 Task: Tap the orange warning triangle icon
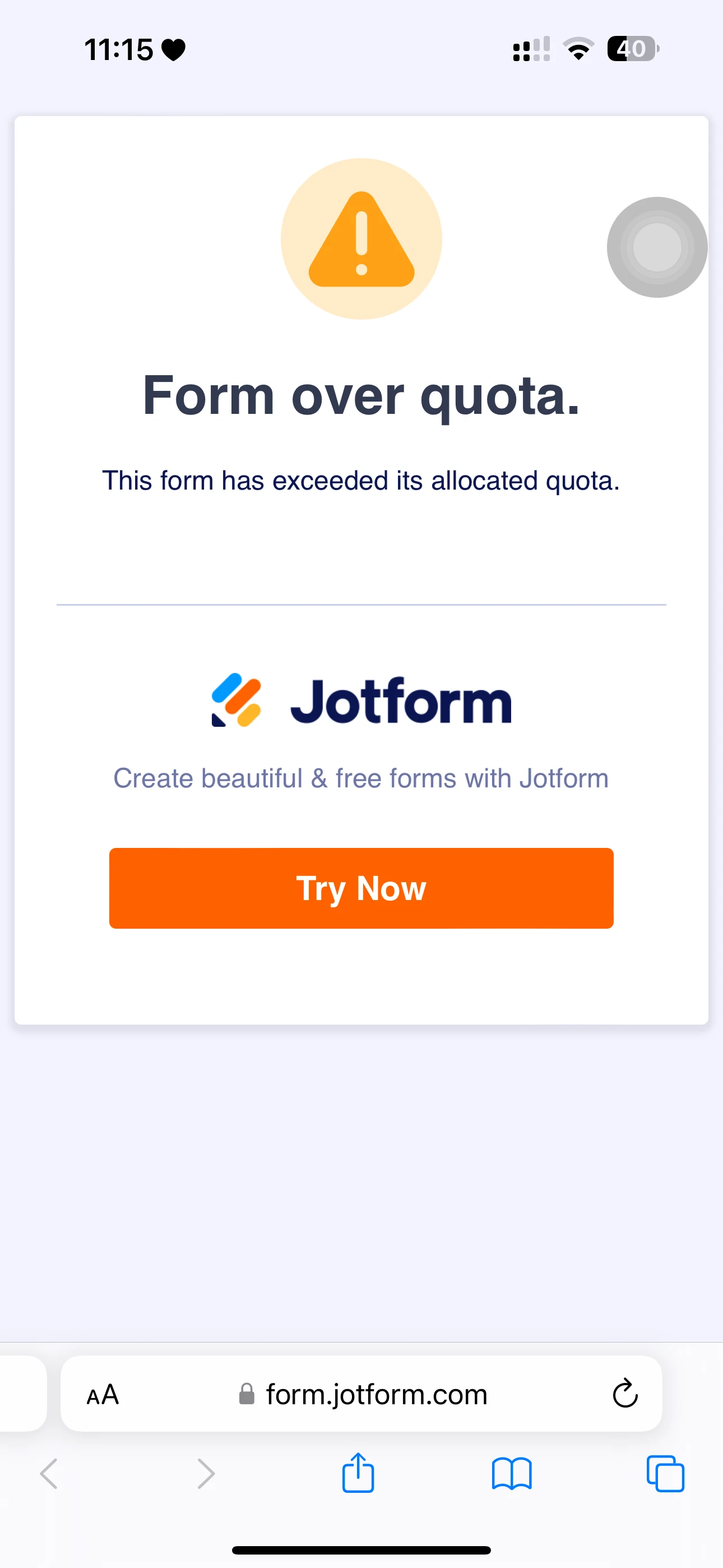tap(361, 239)
